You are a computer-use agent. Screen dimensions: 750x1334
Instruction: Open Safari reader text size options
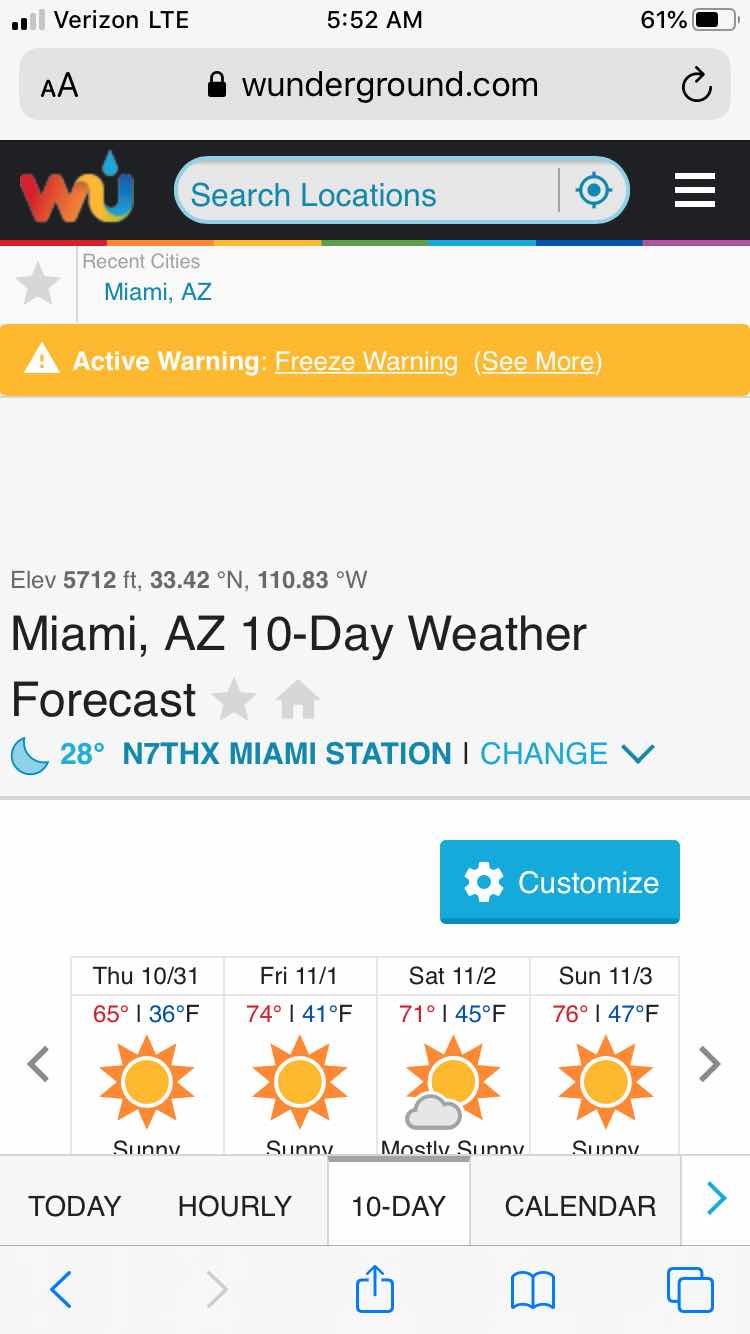(x=59, y=86)
